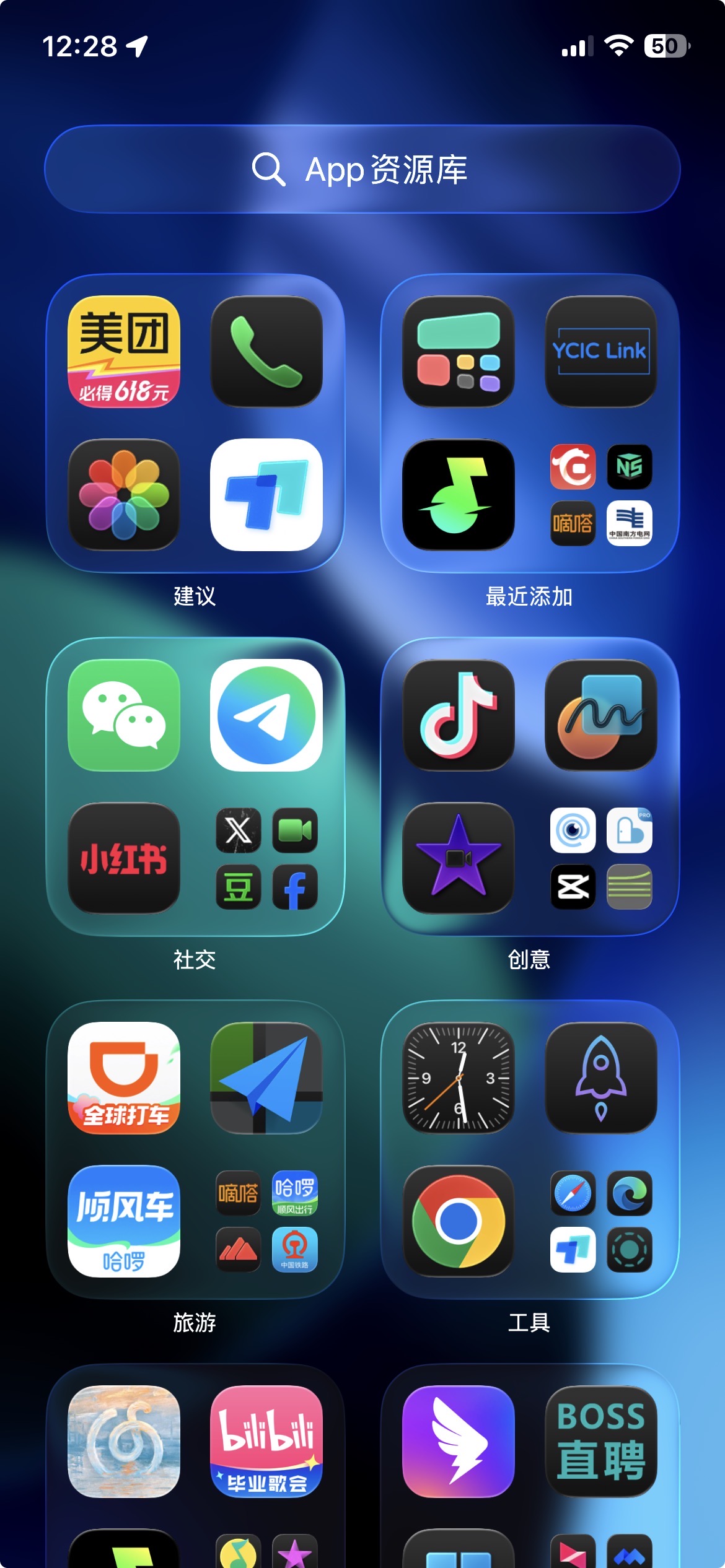Image resolution: width=725 pixels, height=1568 pixels.
Task: Open the Freeform drawing app
Action: coord(600,715)
